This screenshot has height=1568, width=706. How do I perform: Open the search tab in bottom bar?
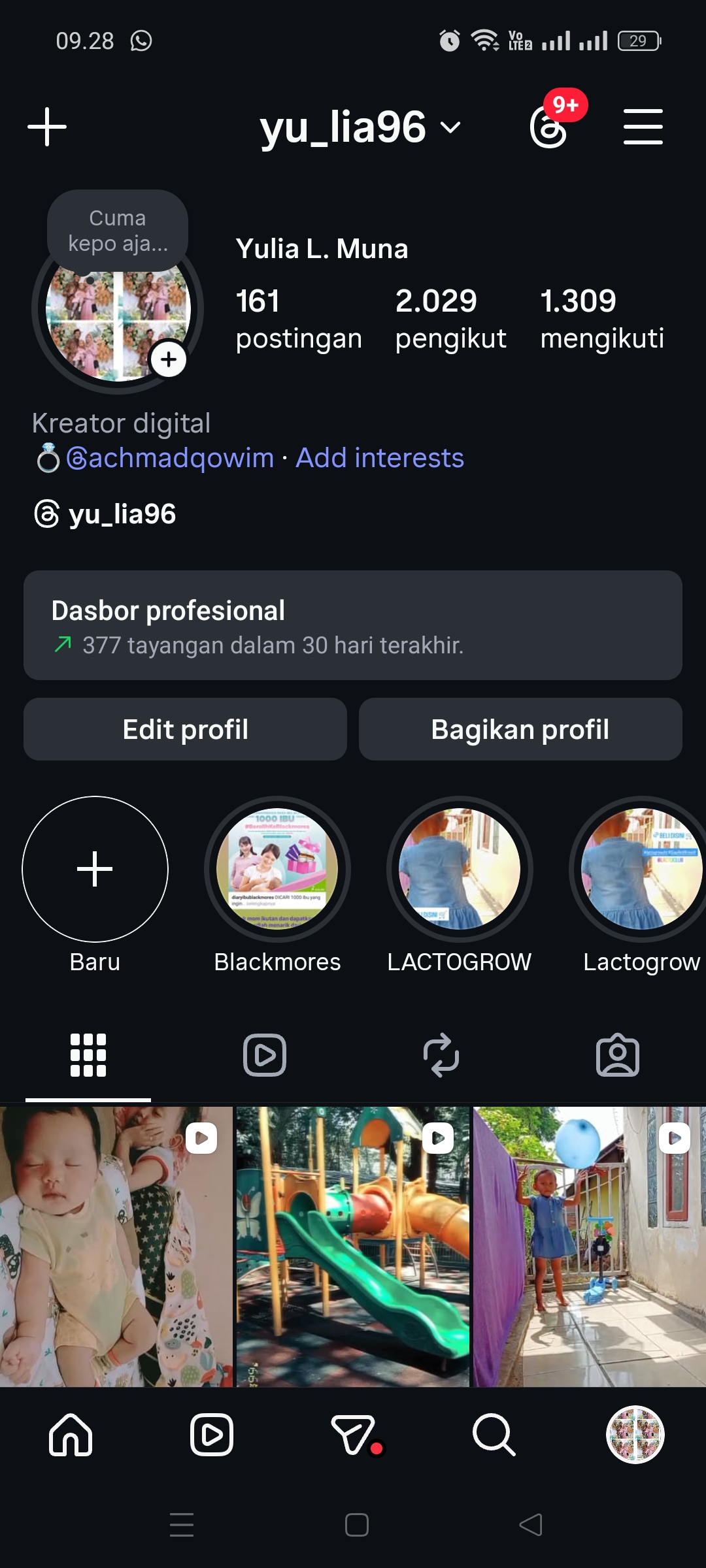pyautogui.click(x=494, y=1435)
